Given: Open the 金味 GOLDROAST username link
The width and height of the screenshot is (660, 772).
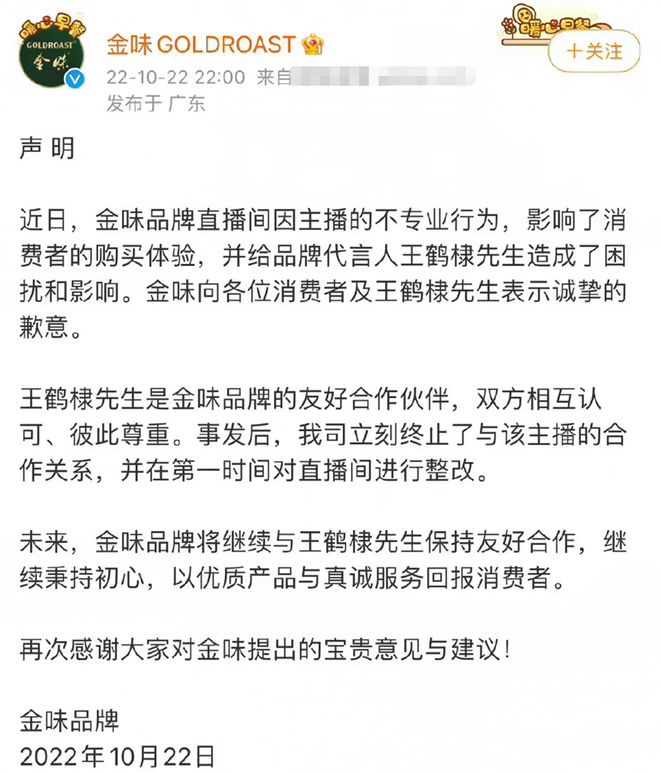Looking at the screenshot, I should (201, 45).
